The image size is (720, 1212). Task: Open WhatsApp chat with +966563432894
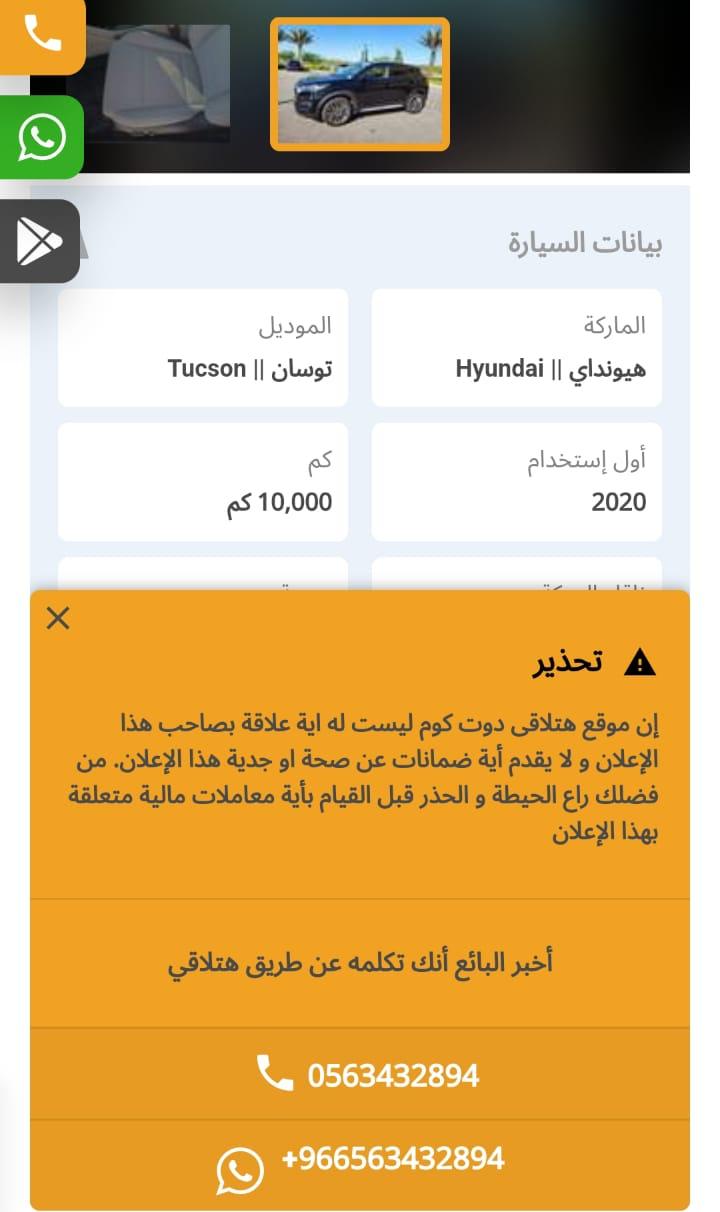[x=360, y=1163]
